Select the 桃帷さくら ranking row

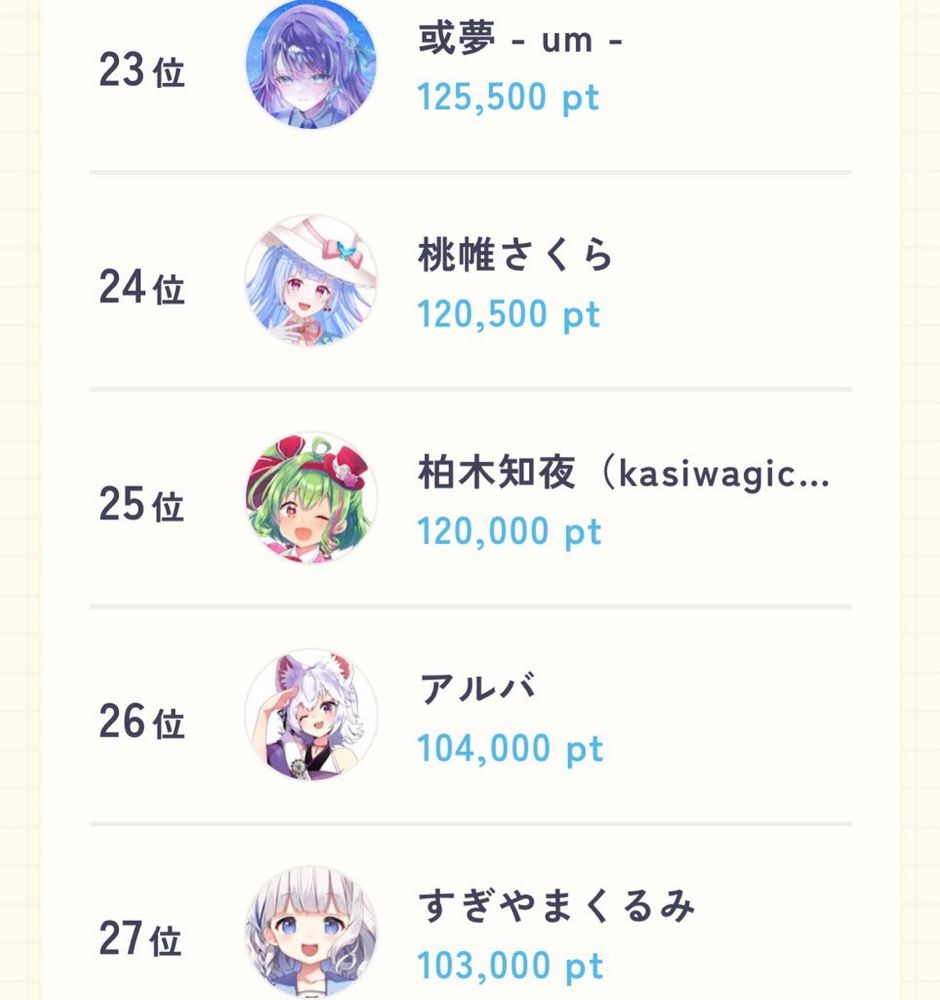pyautogui.click(x=470, y=281)
